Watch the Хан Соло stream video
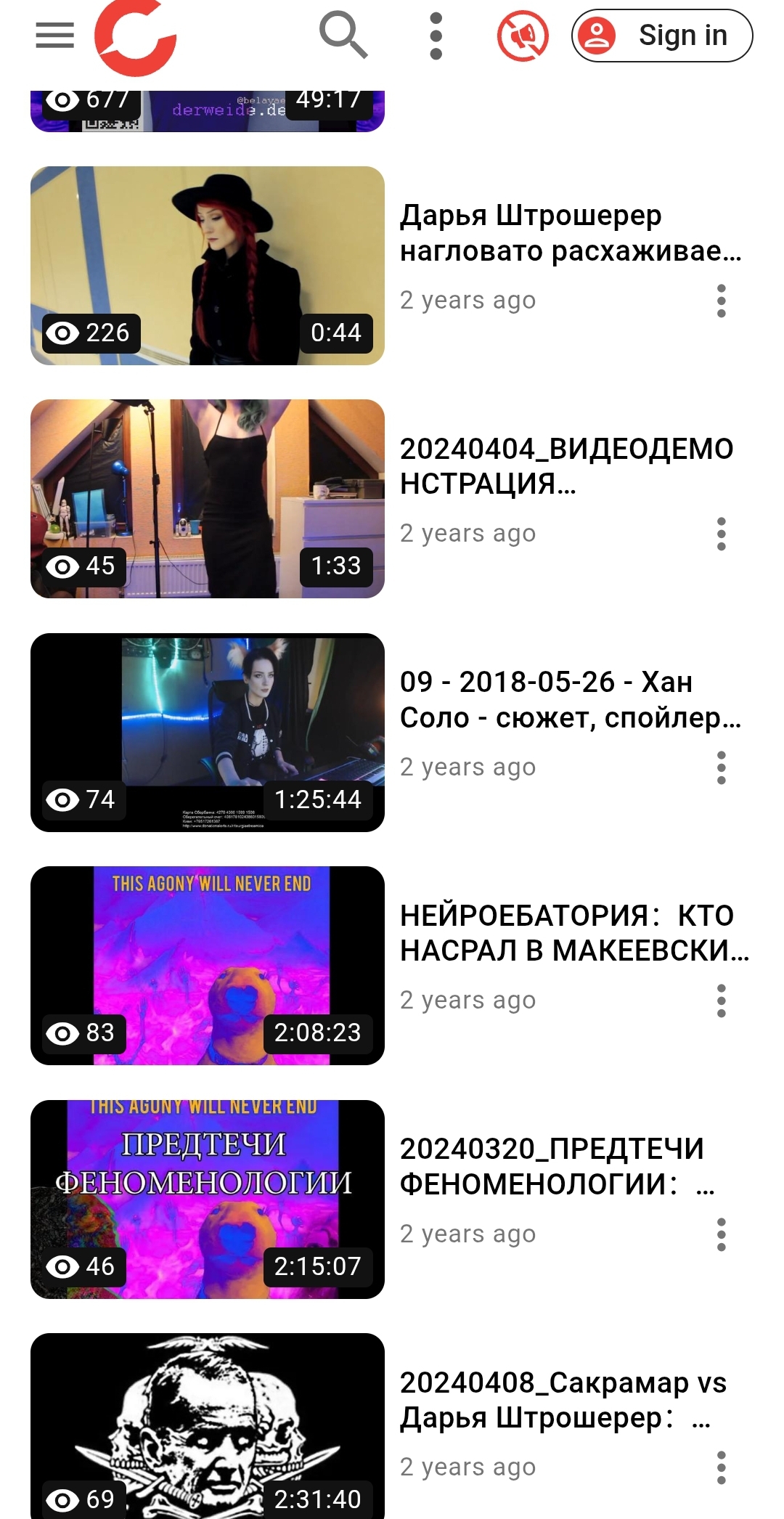This screenshot has width=784, height=1519. pyautogui.click(x=207, y=733)
